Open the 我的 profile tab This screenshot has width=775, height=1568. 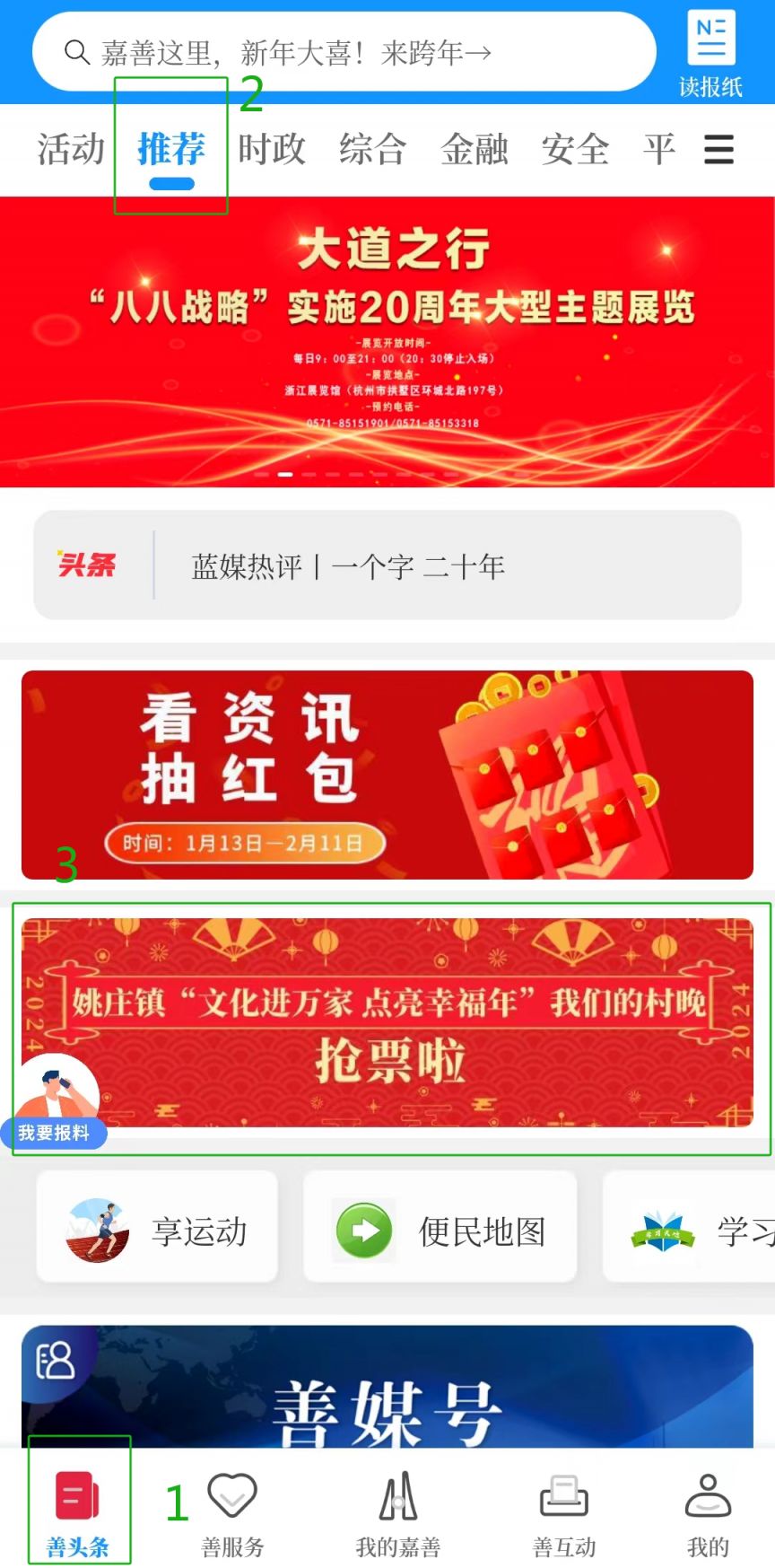(708, 1514)
